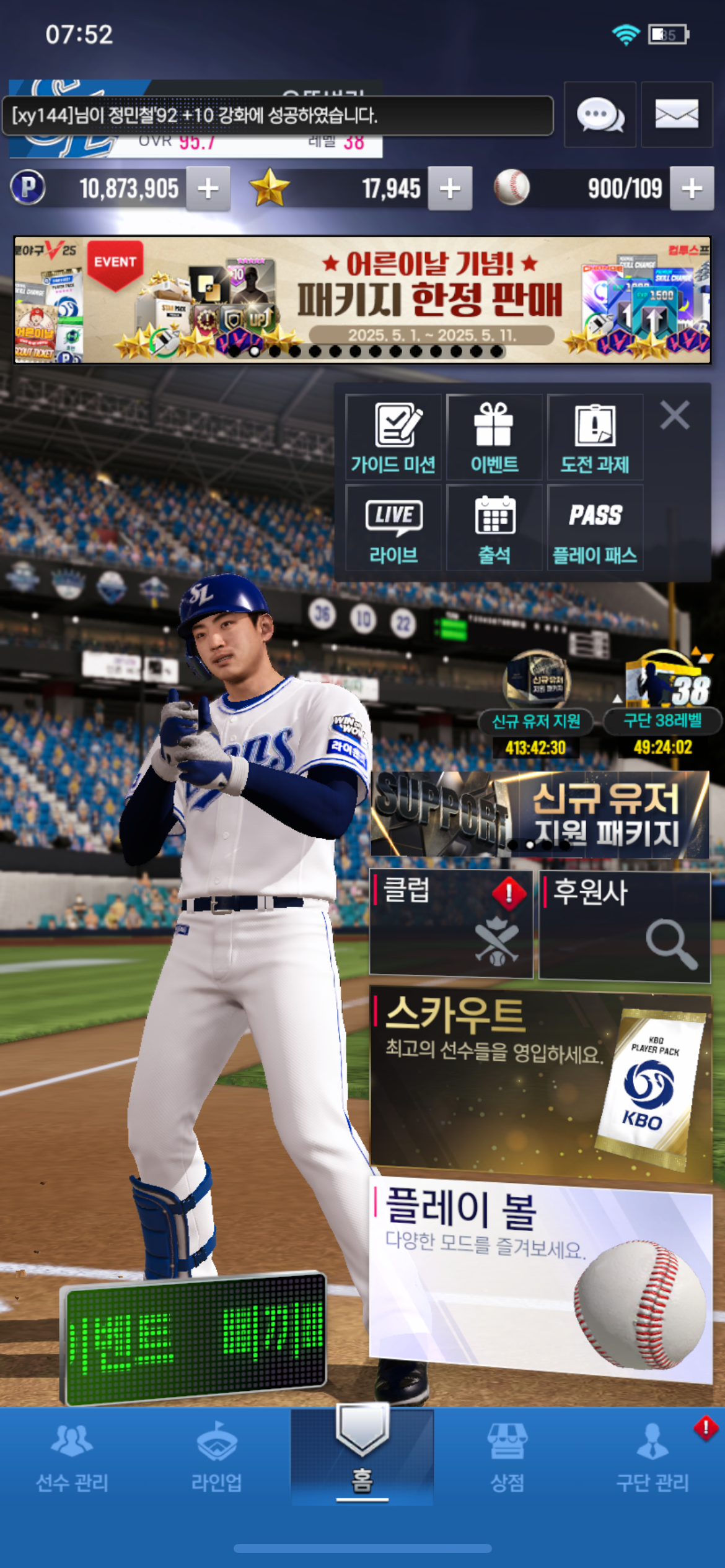Screen dimensions: 725x1568
Task: Open the chat speech bubble icon
Action: tap(600, 115)
